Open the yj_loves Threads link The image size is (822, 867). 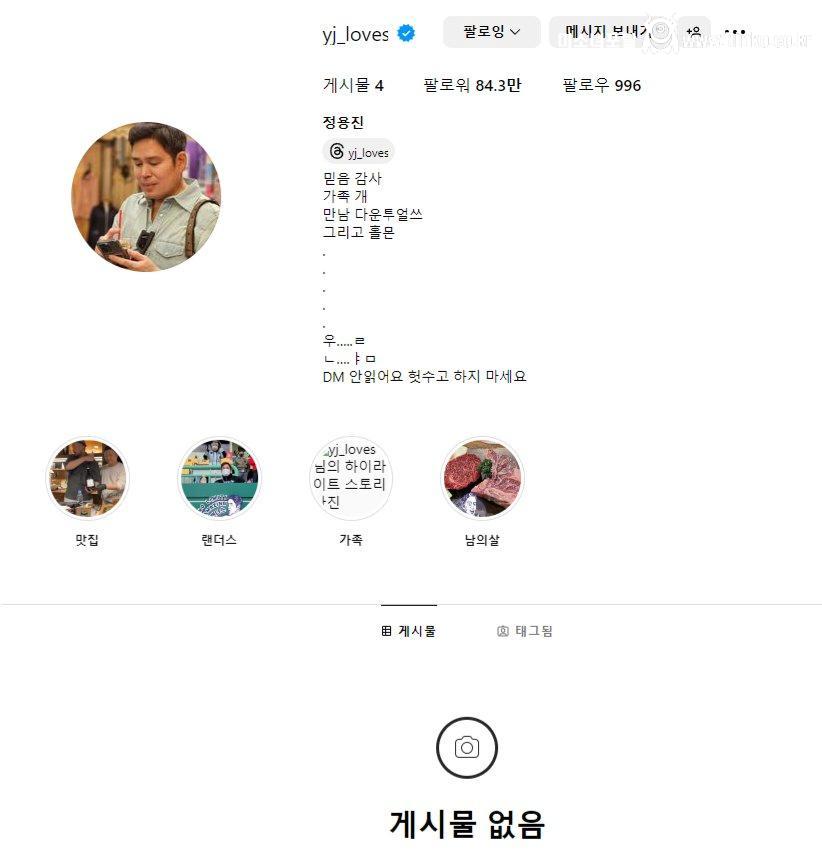tap(359, 152)
